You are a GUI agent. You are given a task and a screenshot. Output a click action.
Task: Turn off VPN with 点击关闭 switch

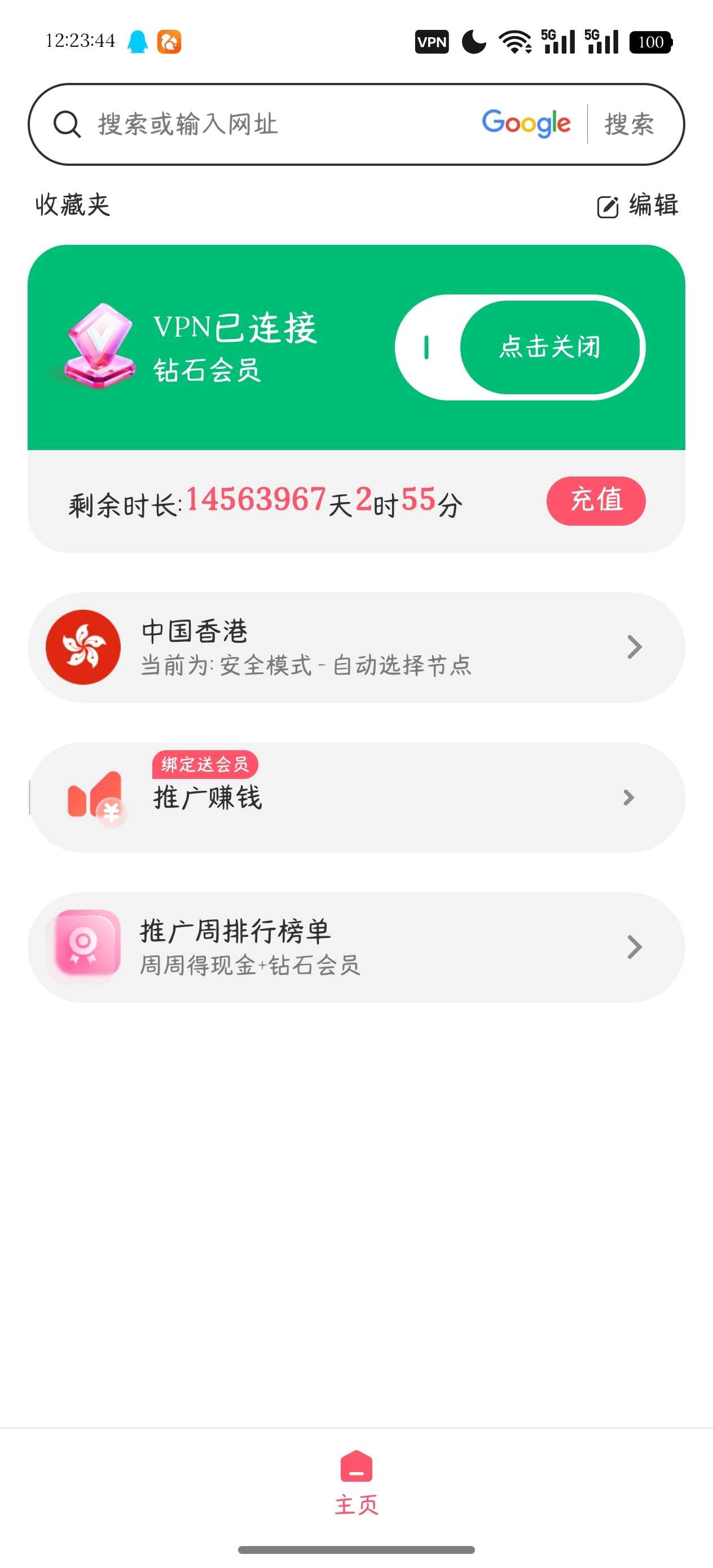click(x=551, y=347)
